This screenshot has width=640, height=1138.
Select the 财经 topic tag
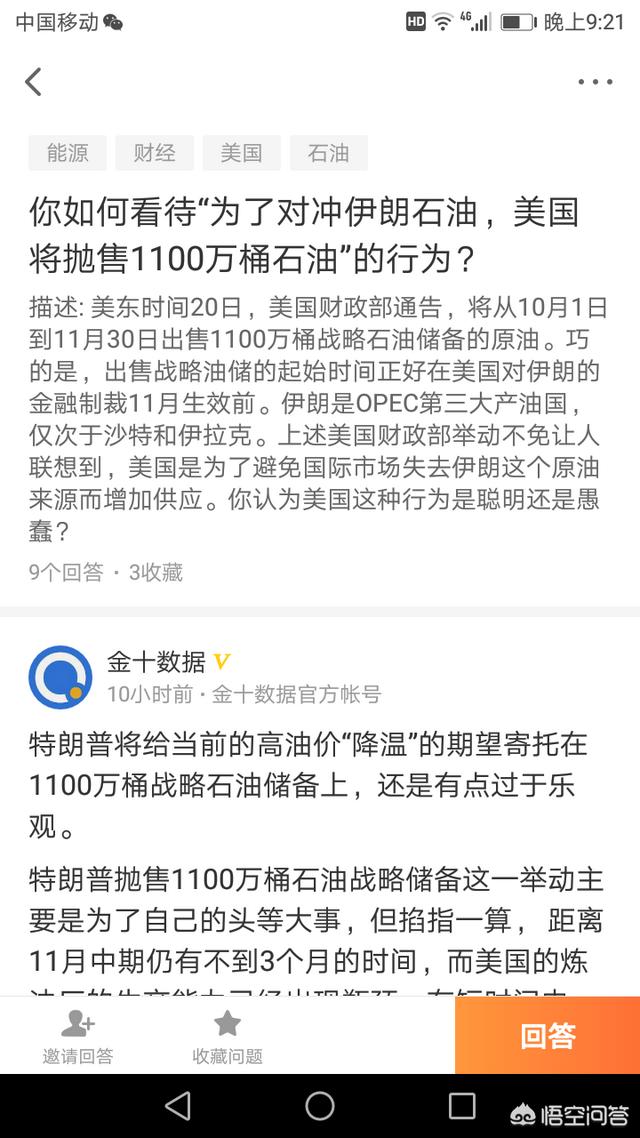tap(154, 153)
